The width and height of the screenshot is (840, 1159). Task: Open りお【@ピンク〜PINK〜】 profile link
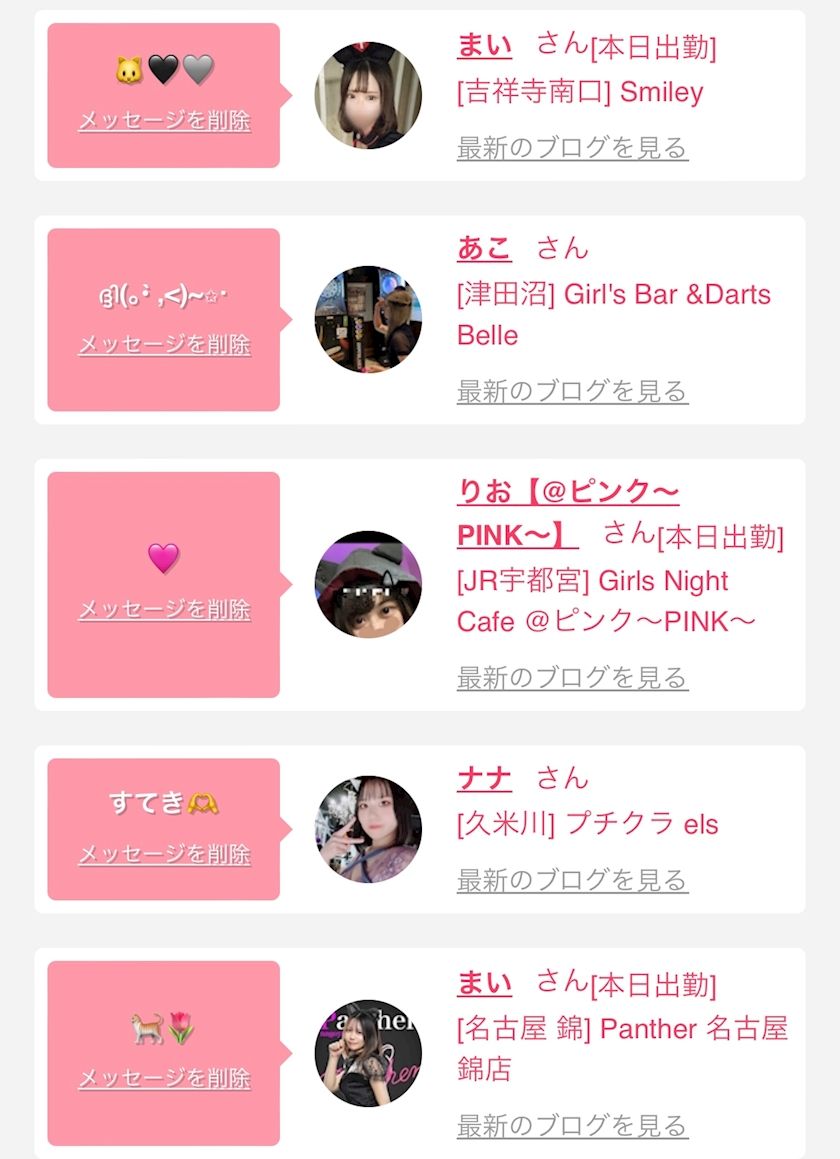[568, 512]
